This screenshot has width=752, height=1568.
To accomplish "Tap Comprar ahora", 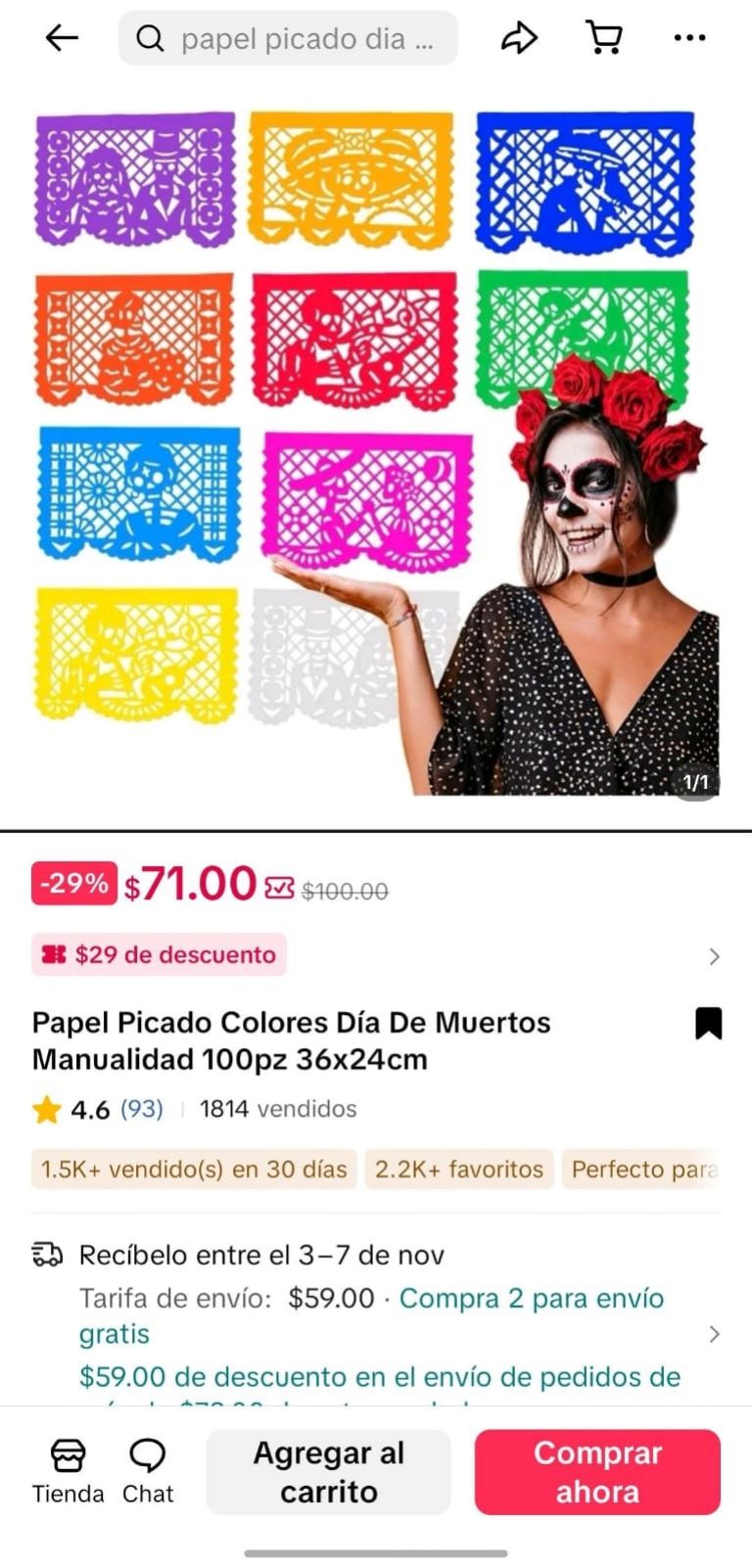I will click(597, 1471).
